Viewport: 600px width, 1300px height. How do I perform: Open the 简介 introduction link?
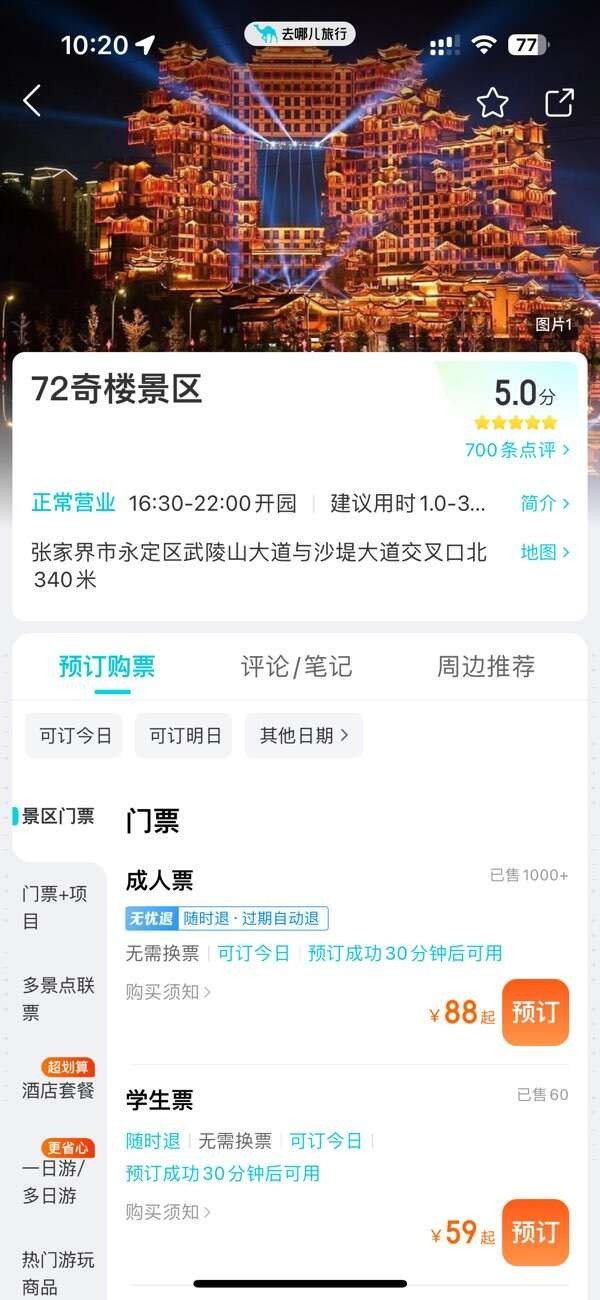click(x=545, y=503)
